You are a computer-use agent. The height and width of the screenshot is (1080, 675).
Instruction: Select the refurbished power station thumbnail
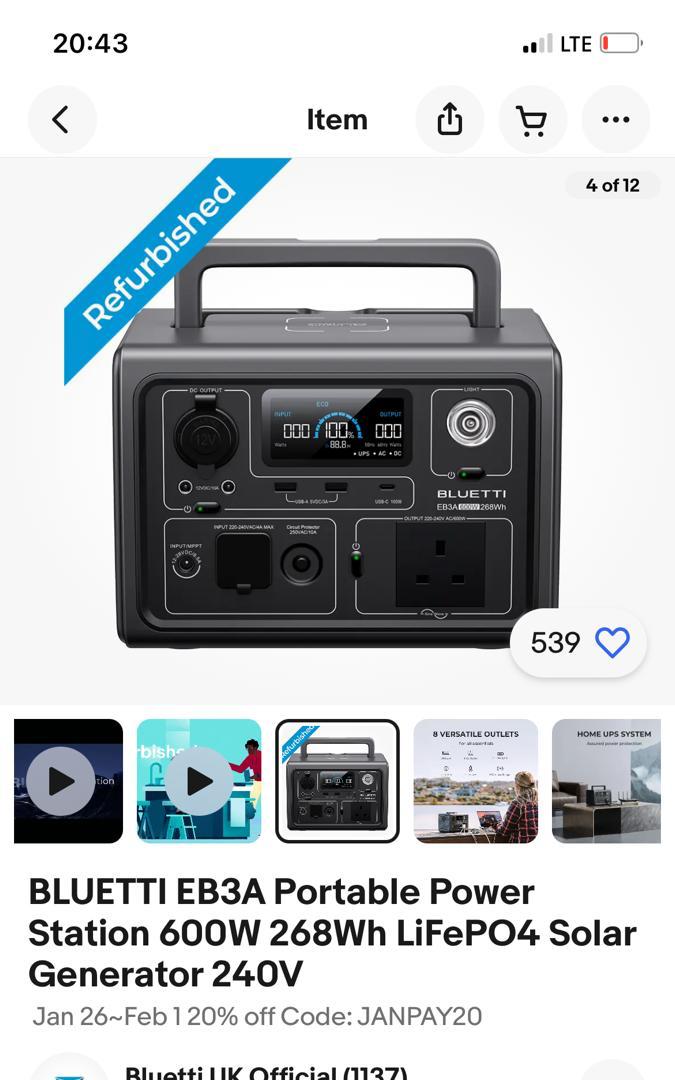pos(337,781)
